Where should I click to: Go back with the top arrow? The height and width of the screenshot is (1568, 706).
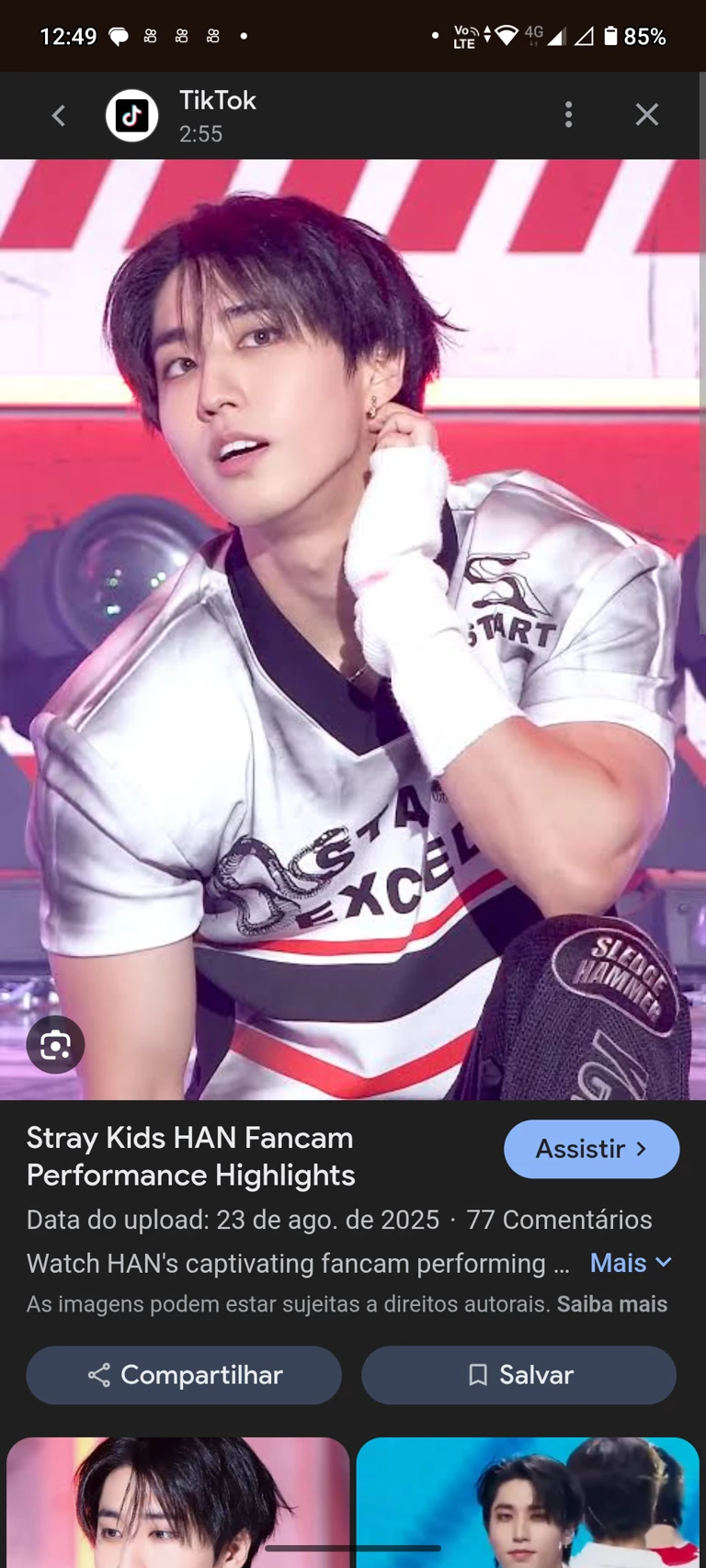[x=59, y=115]
